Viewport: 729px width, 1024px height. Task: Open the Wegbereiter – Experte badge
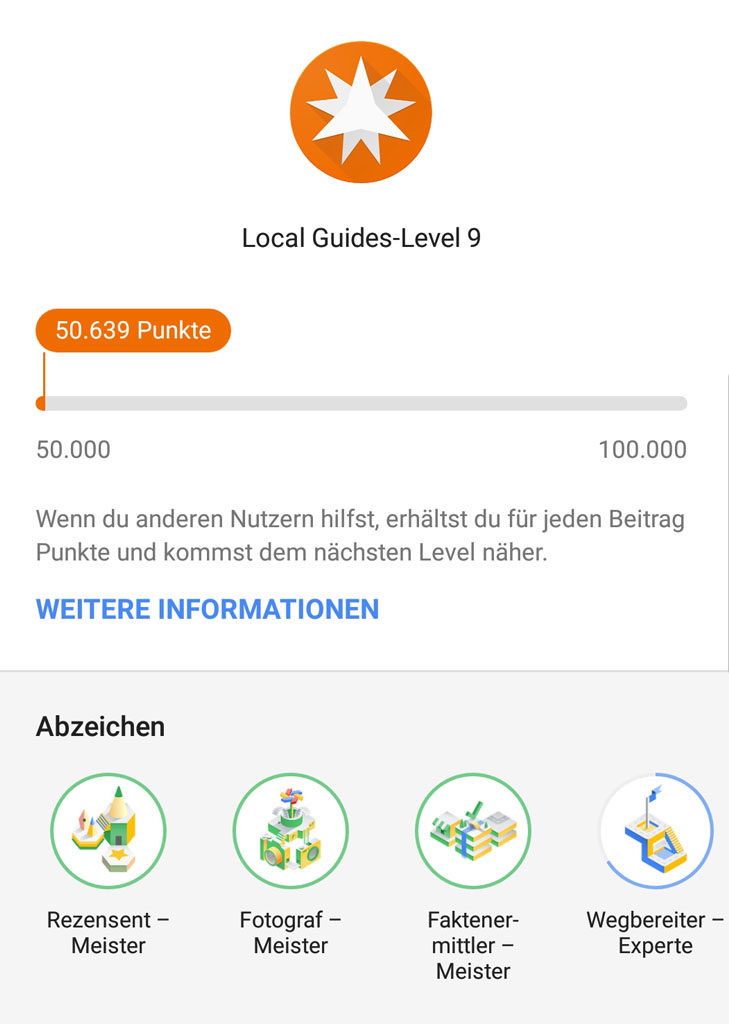click(655, 831)
